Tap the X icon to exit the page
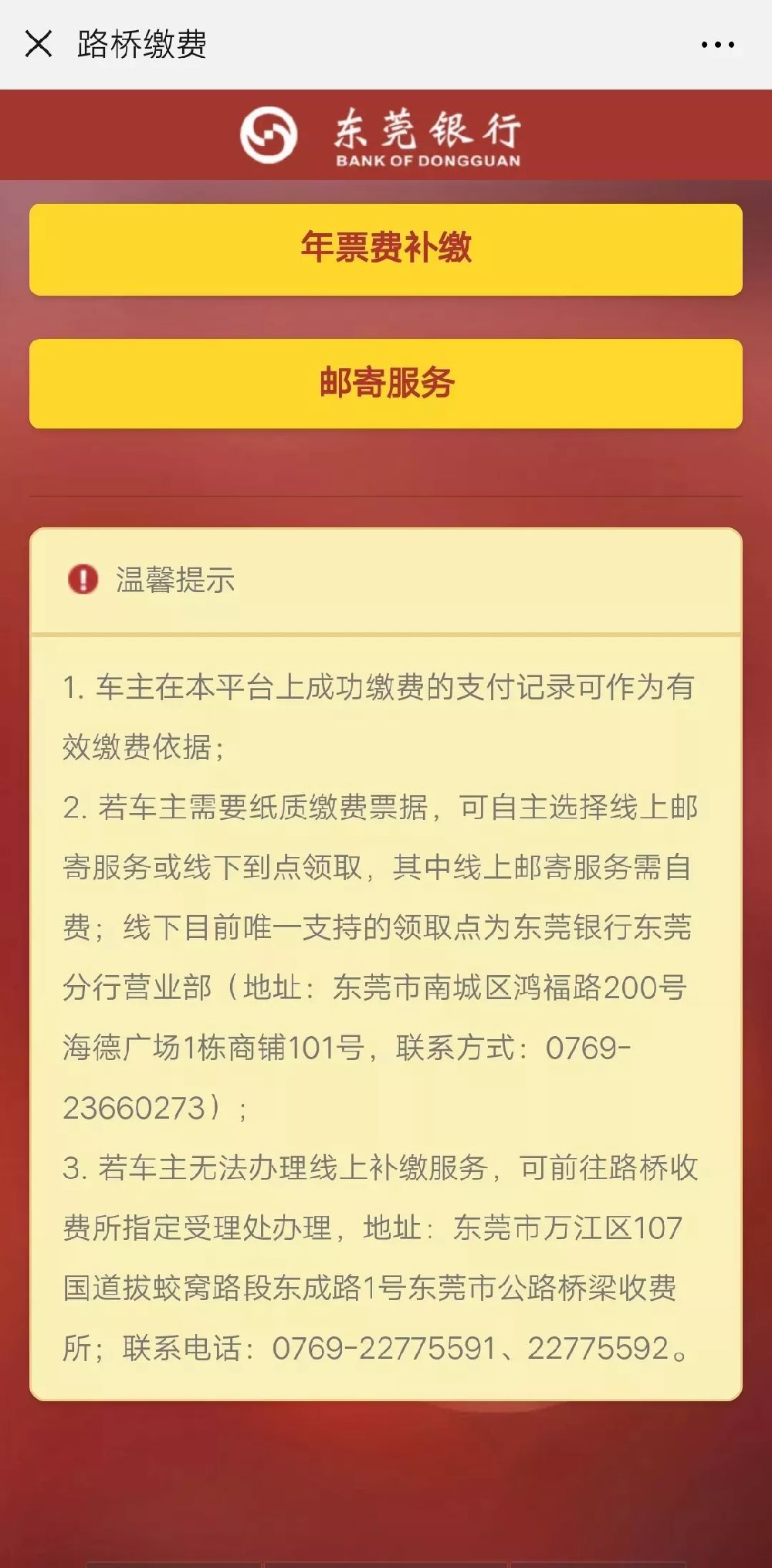Image resolution: width=772 pixels, height=1568 pixels. coord(37,45)
